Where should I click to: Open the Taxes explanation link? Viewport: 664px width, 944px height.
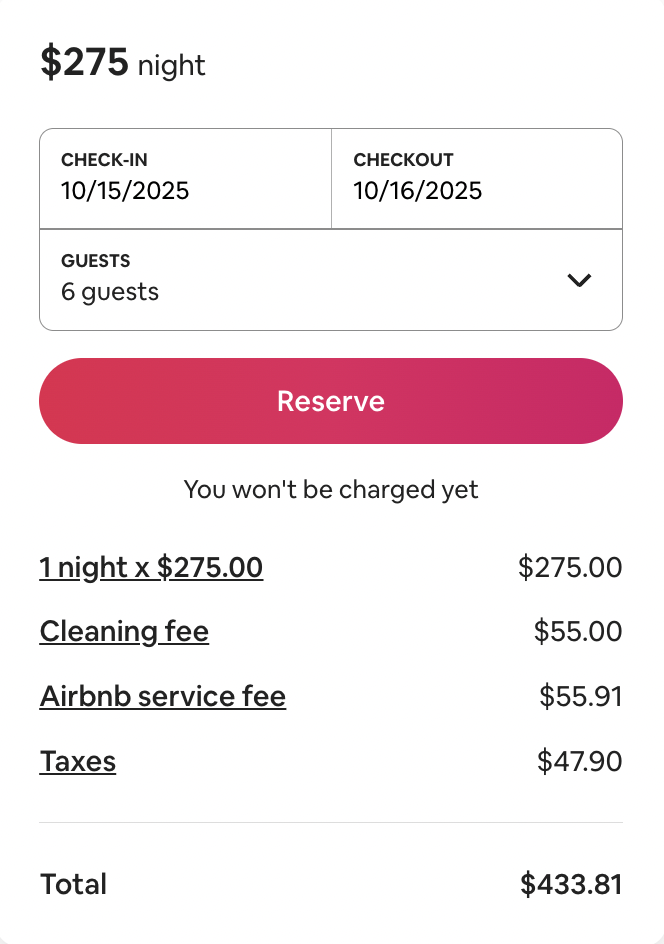point(78,761)
